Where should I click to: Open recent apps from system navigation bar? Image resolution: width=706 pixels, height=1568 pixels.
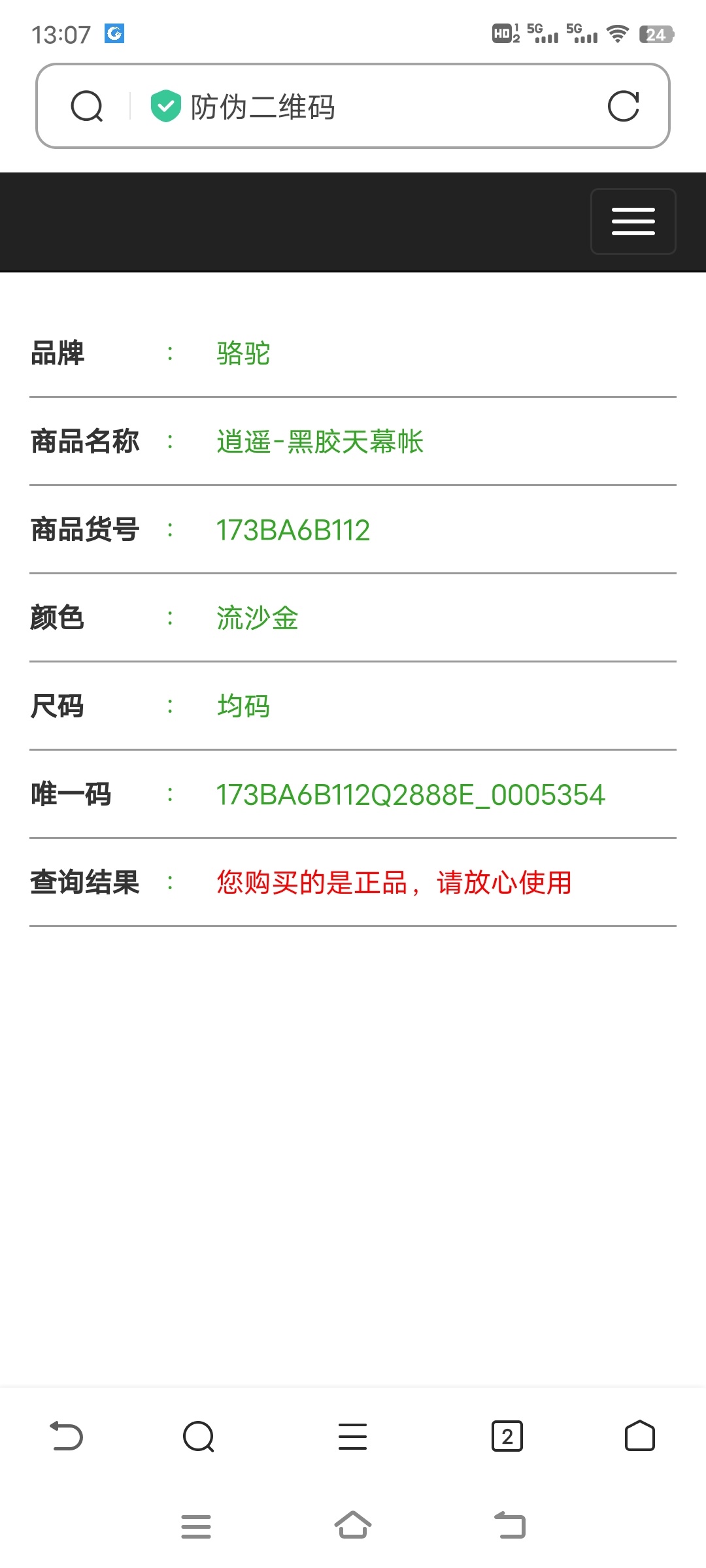coord(196,1526)
